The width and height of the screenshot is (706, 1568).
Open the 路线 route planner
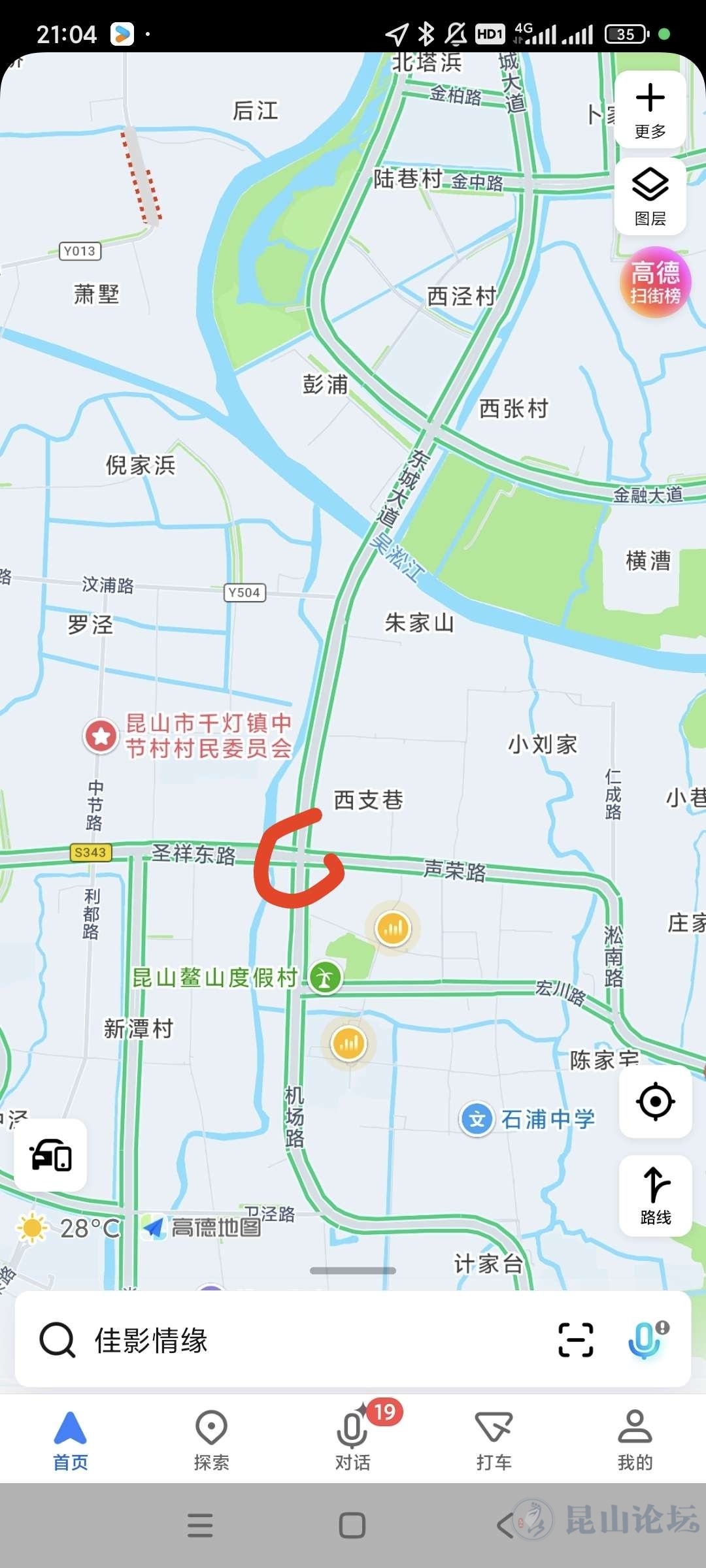(x=655, y=1196)
